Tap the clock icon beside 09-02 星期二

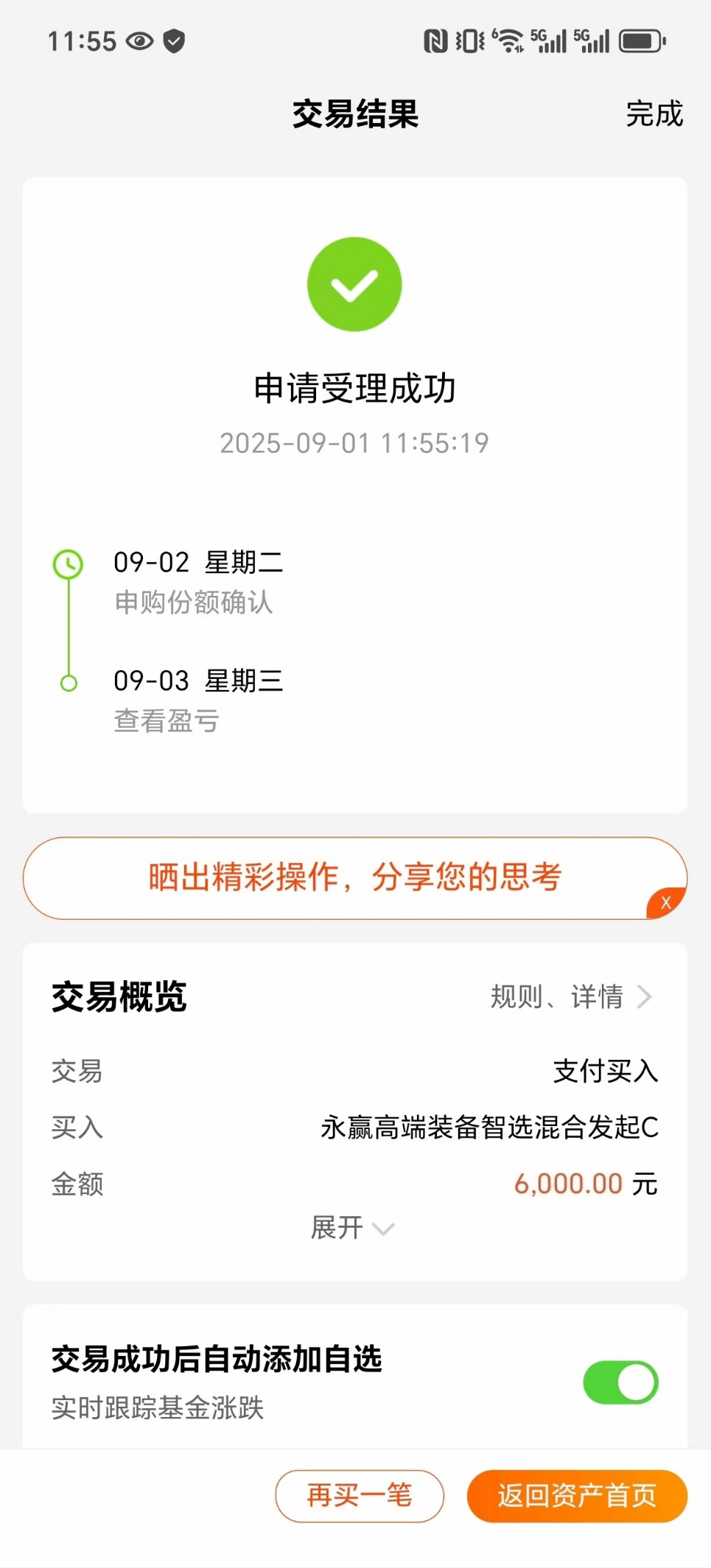(x=69, y=563)
